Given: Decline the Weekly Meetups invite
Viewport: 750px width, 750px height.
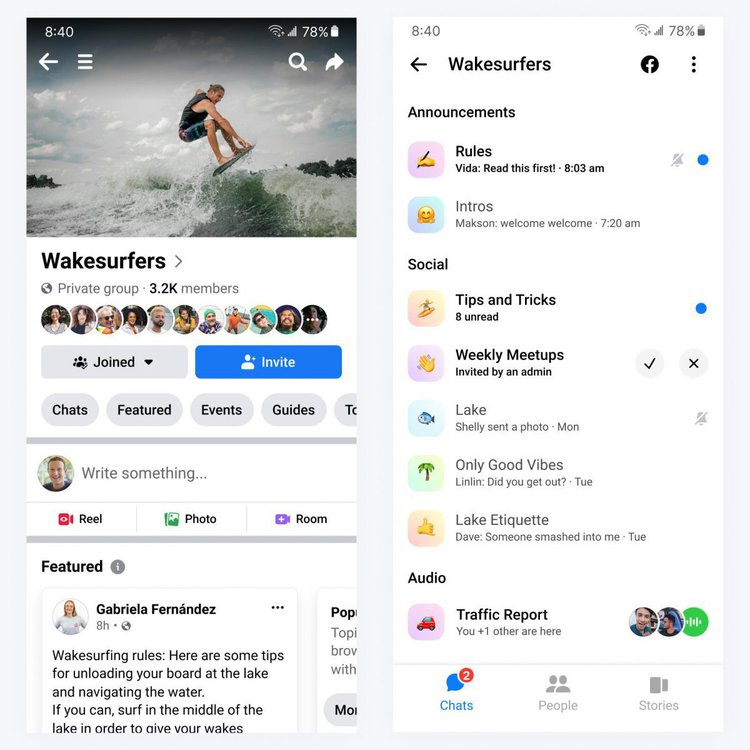Looking at the screenshot, I should (694, 363).
